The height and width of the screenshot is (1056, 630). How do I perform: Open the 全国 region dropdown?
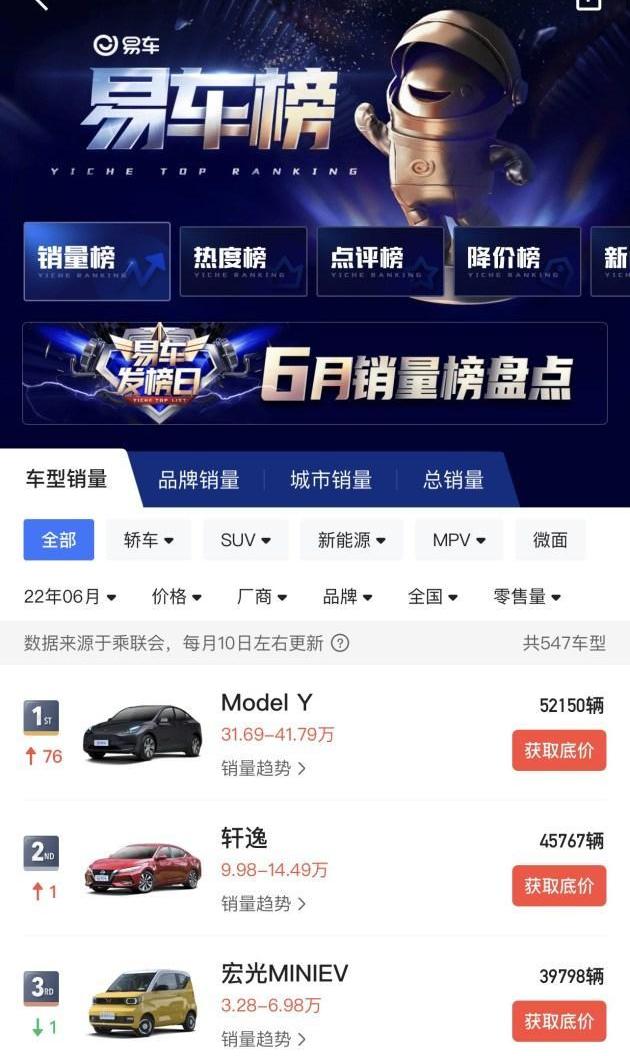pos(433,597)
